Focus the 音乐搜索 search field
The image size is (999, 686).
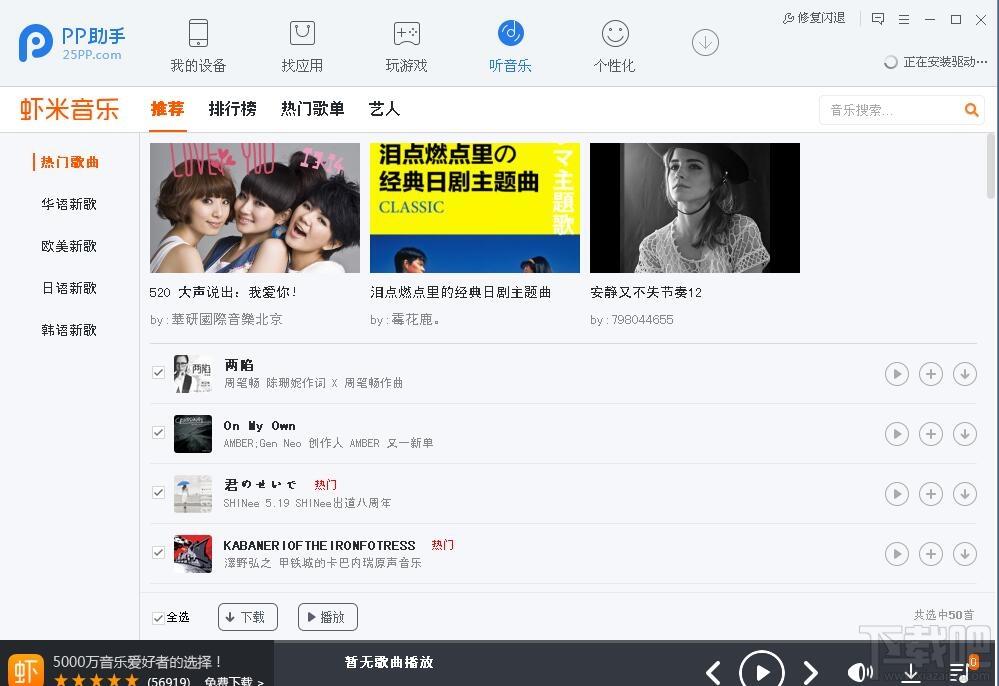[x=890, y=110]
